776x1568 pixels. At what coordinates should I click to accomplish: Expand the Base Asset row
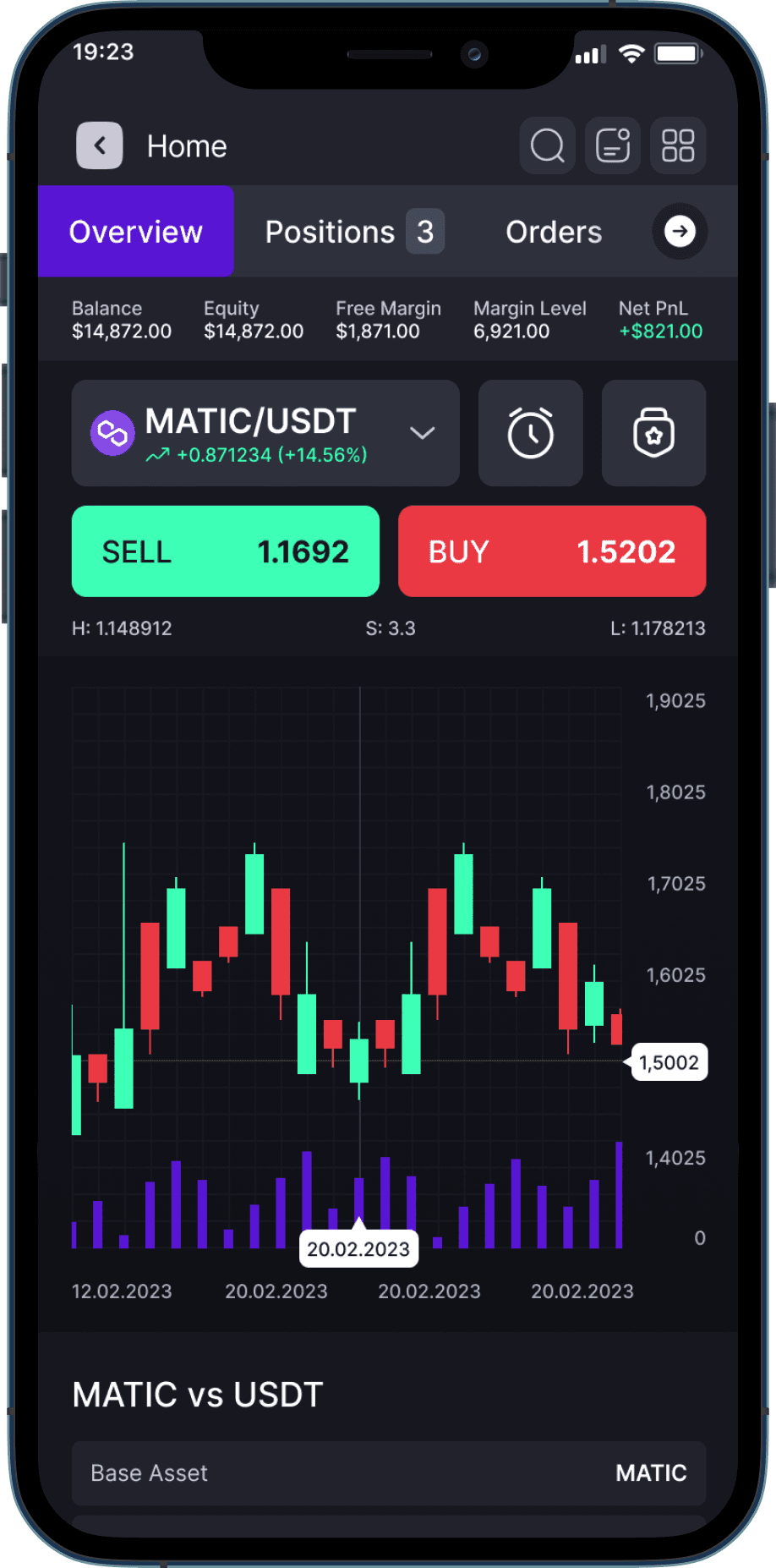click(388, 1473)
